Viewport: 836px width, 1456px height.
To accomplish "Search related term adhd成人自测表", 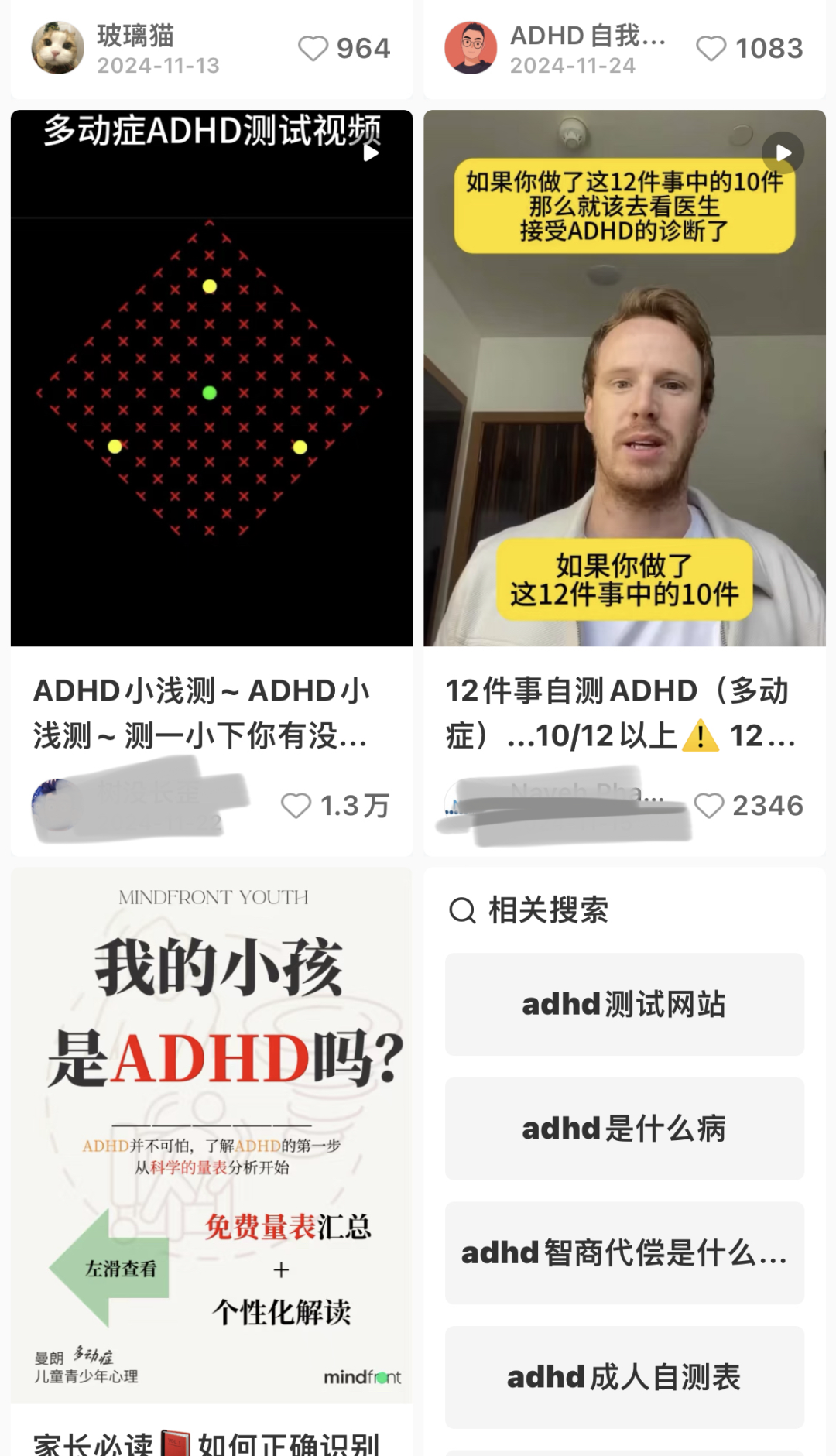I will pyautogui.click(x=625, y=1377).
